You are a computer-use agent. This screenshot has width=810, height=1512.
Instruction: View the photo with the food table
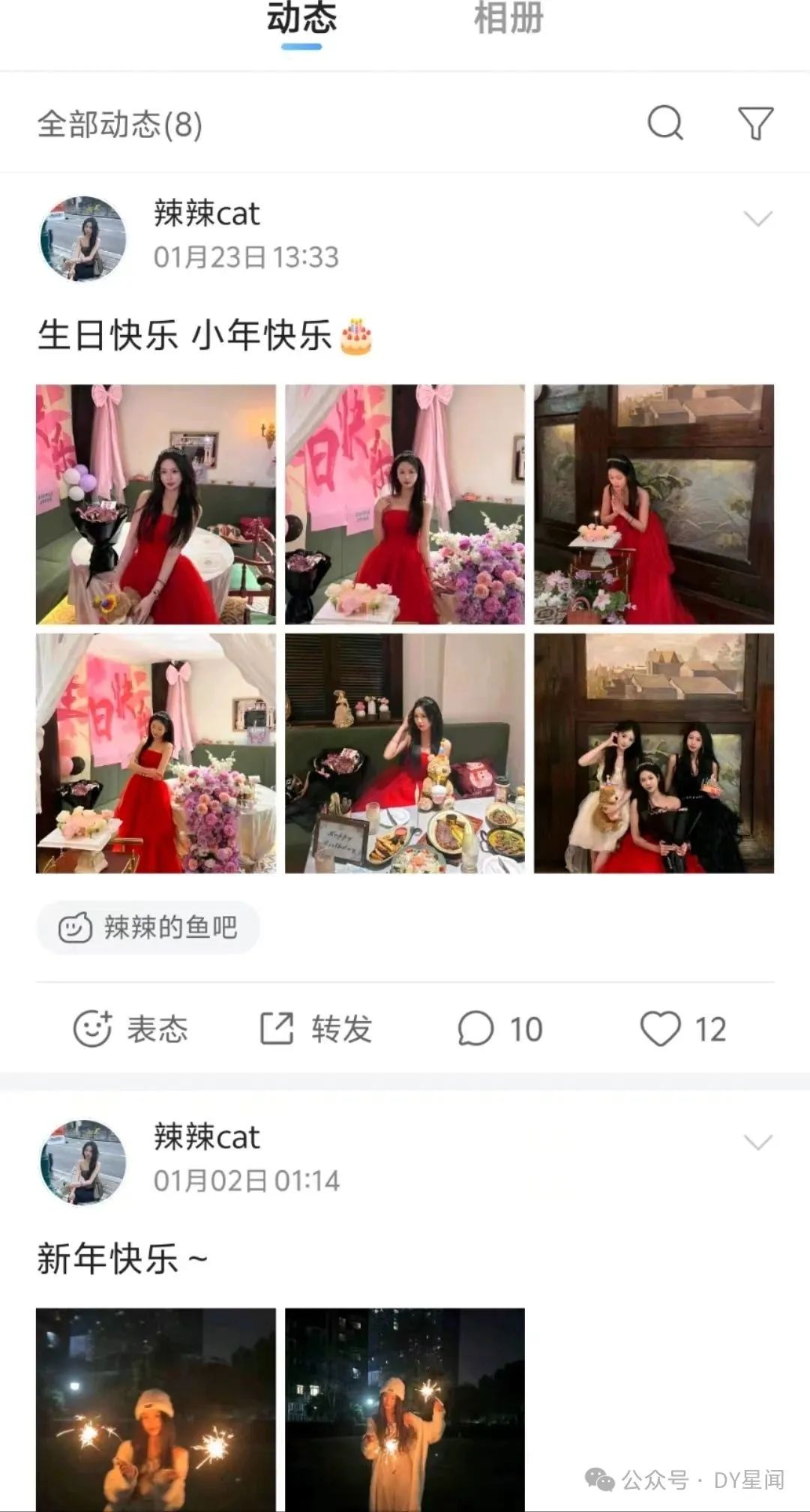(405, 753)
